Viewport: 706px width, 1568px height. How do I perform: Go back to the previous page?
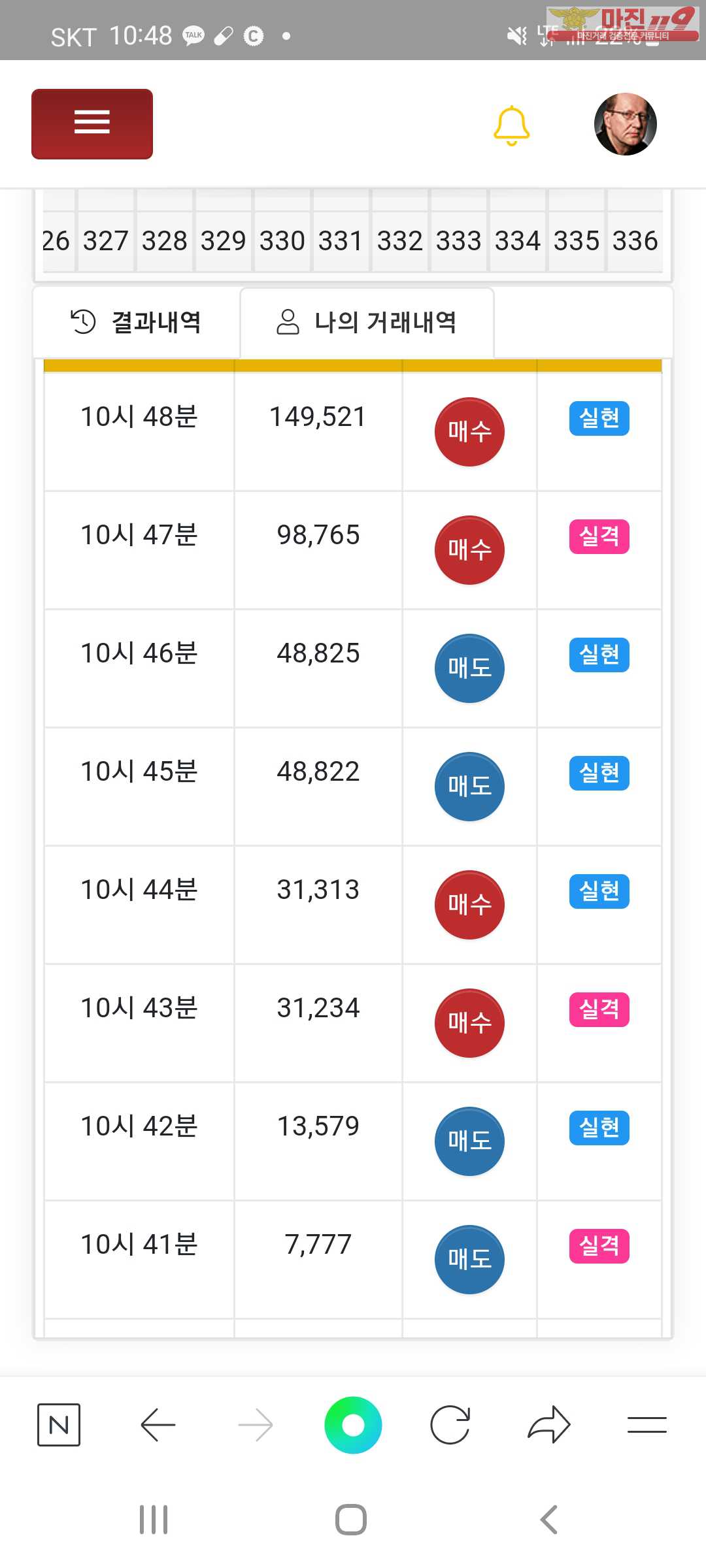(x=158, y=1424)
